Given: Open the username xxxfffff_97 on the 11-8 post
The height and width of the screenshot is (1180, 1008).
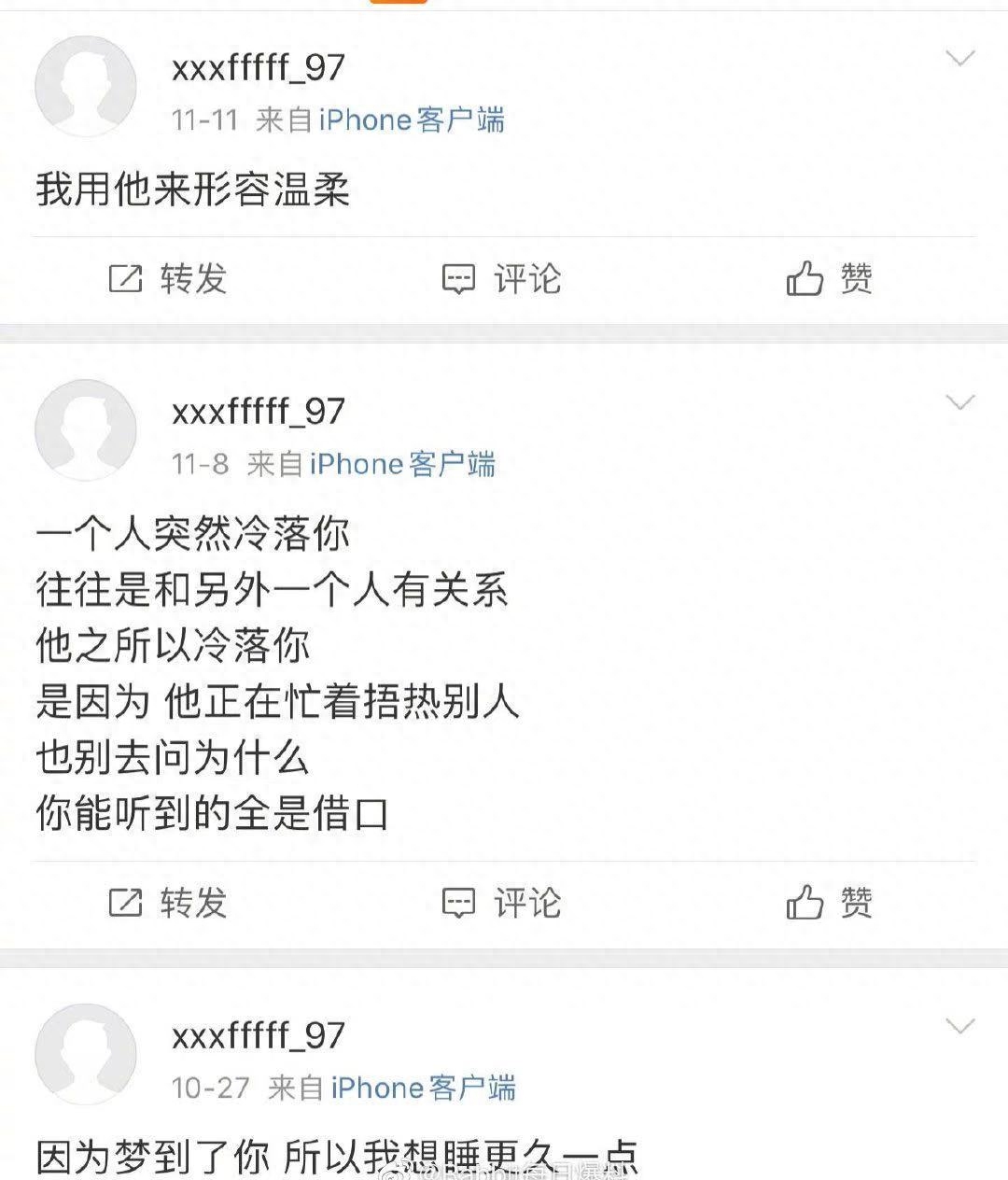Looking at the screenshot, I should (x=259, y=411).
